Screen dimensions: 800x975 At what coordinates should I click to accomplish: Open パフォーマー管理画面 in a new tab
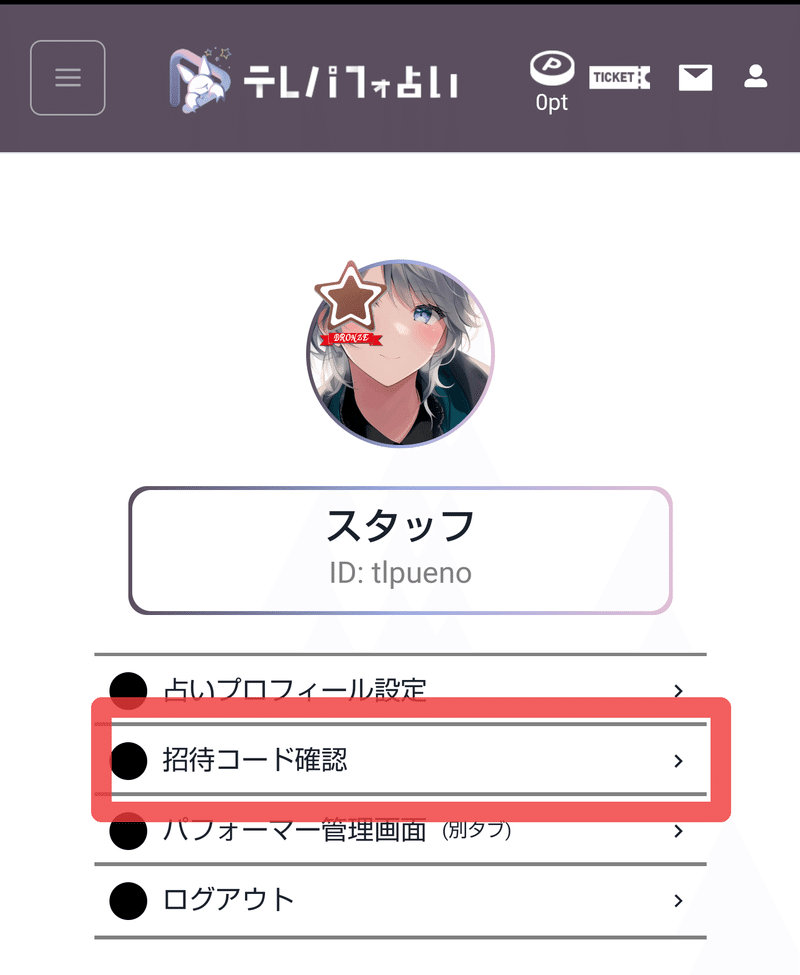click(400, 830)
